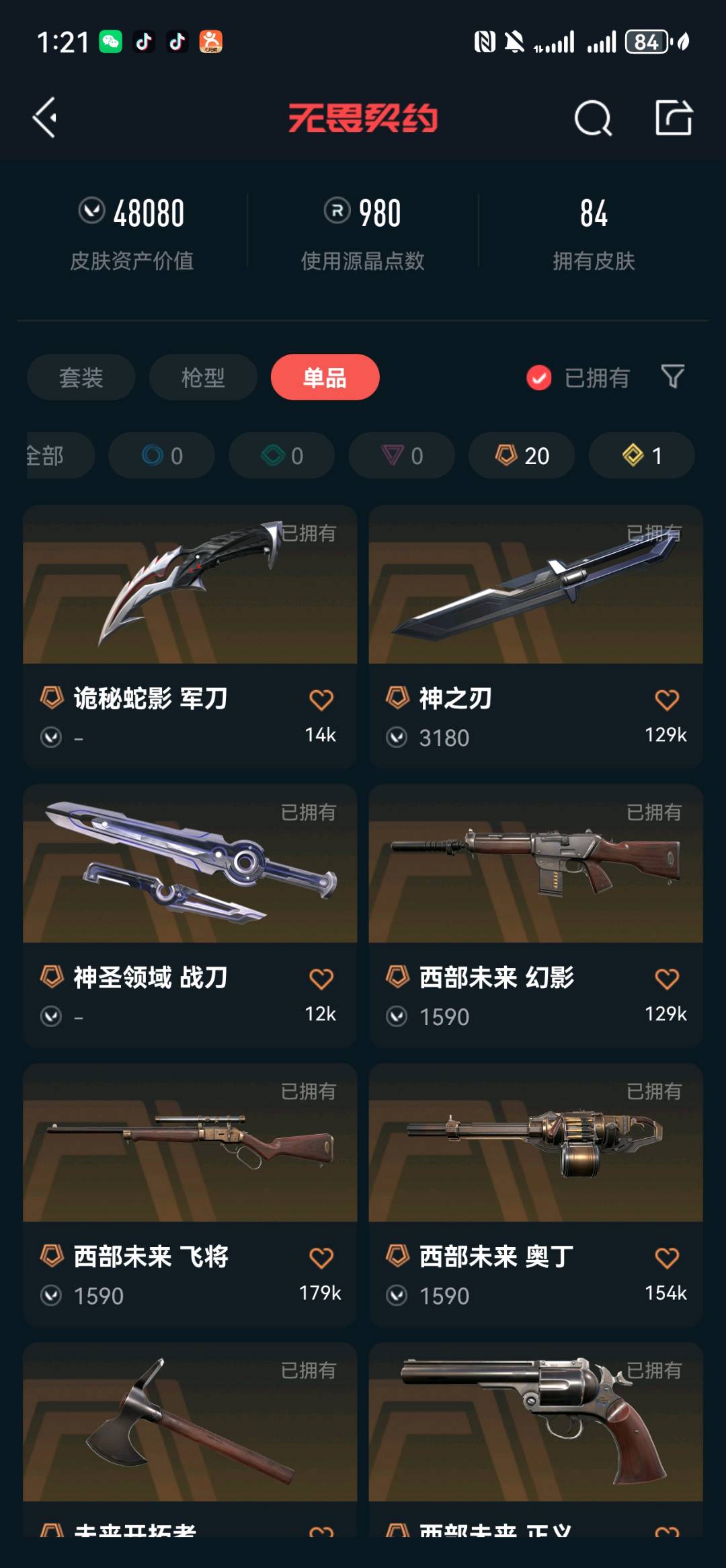
Task: Go back using the top-left arrow
Action: 45,118
